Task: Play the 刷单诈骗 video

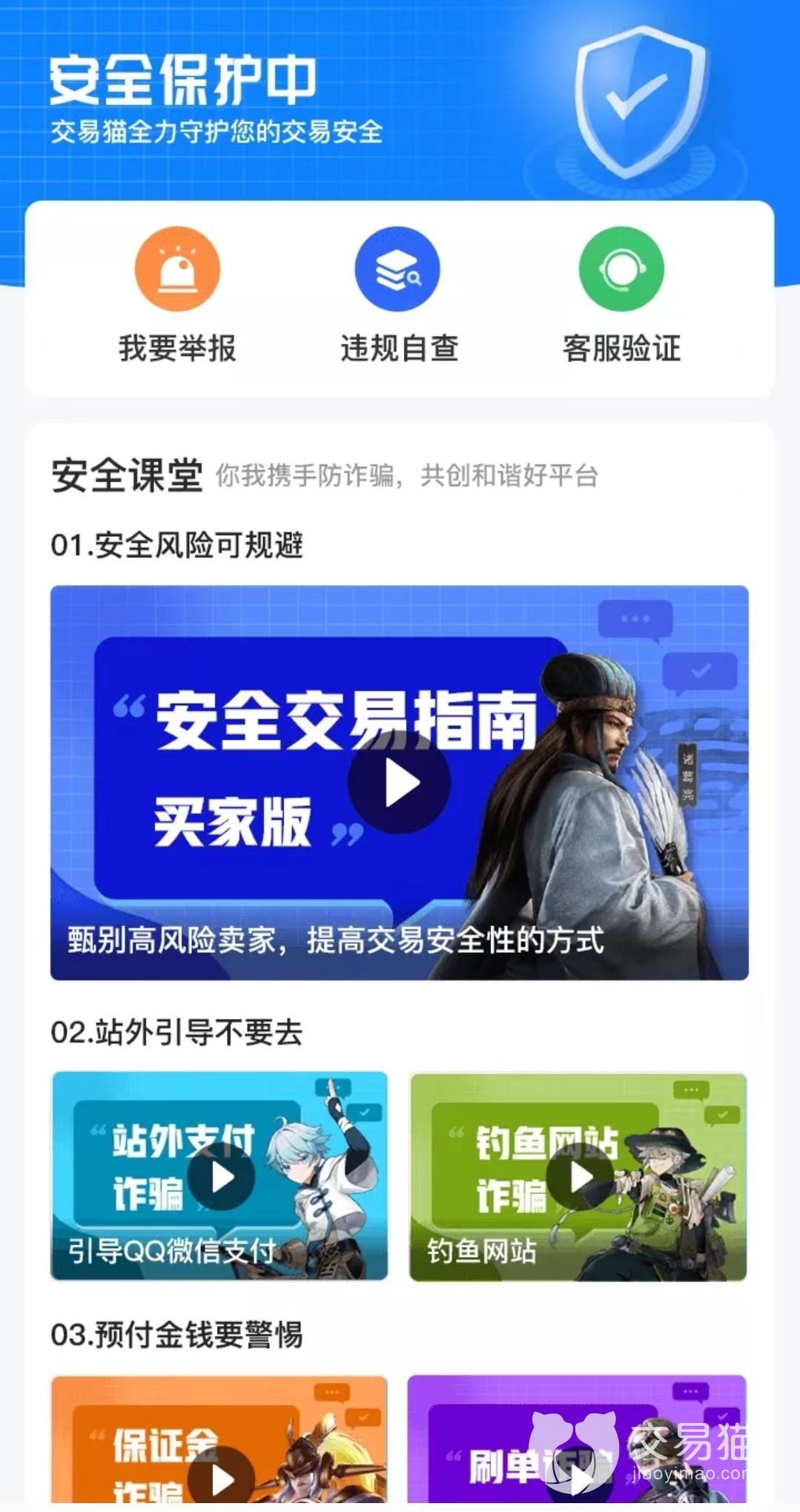Action: [580, 1477]
